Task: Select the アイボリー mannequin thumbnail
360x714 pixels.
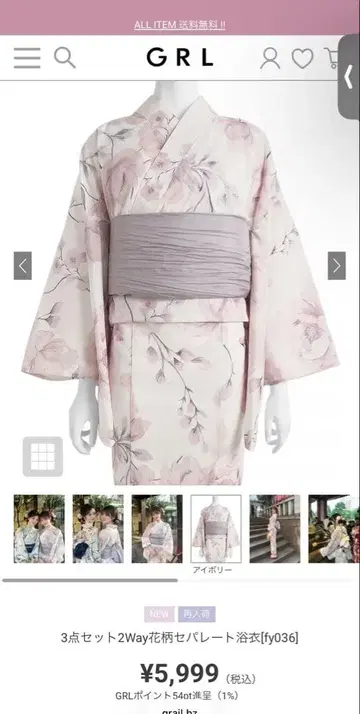Action: point(216,529)
